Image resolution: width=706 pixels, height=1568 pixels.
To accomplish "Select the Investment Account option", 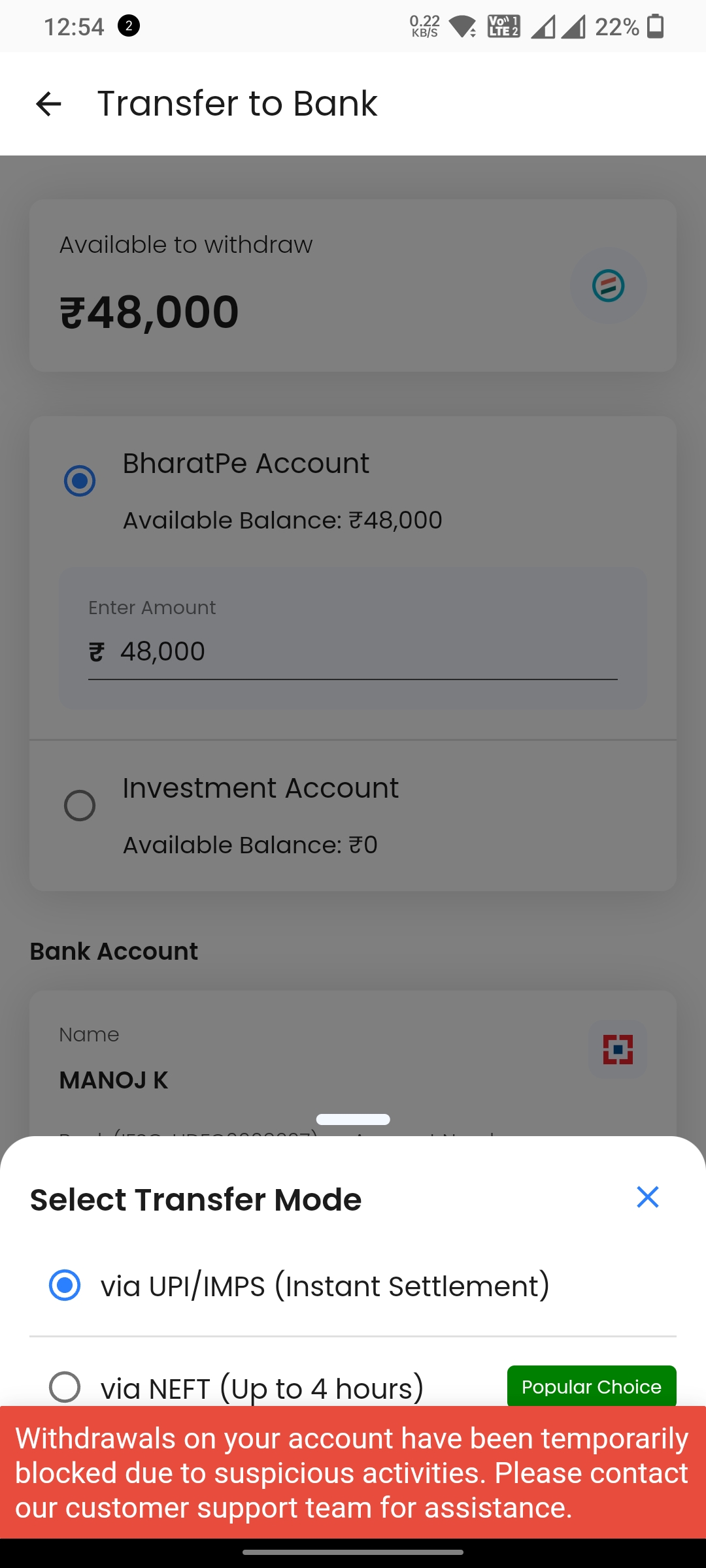I will click(x=80, y=806).
